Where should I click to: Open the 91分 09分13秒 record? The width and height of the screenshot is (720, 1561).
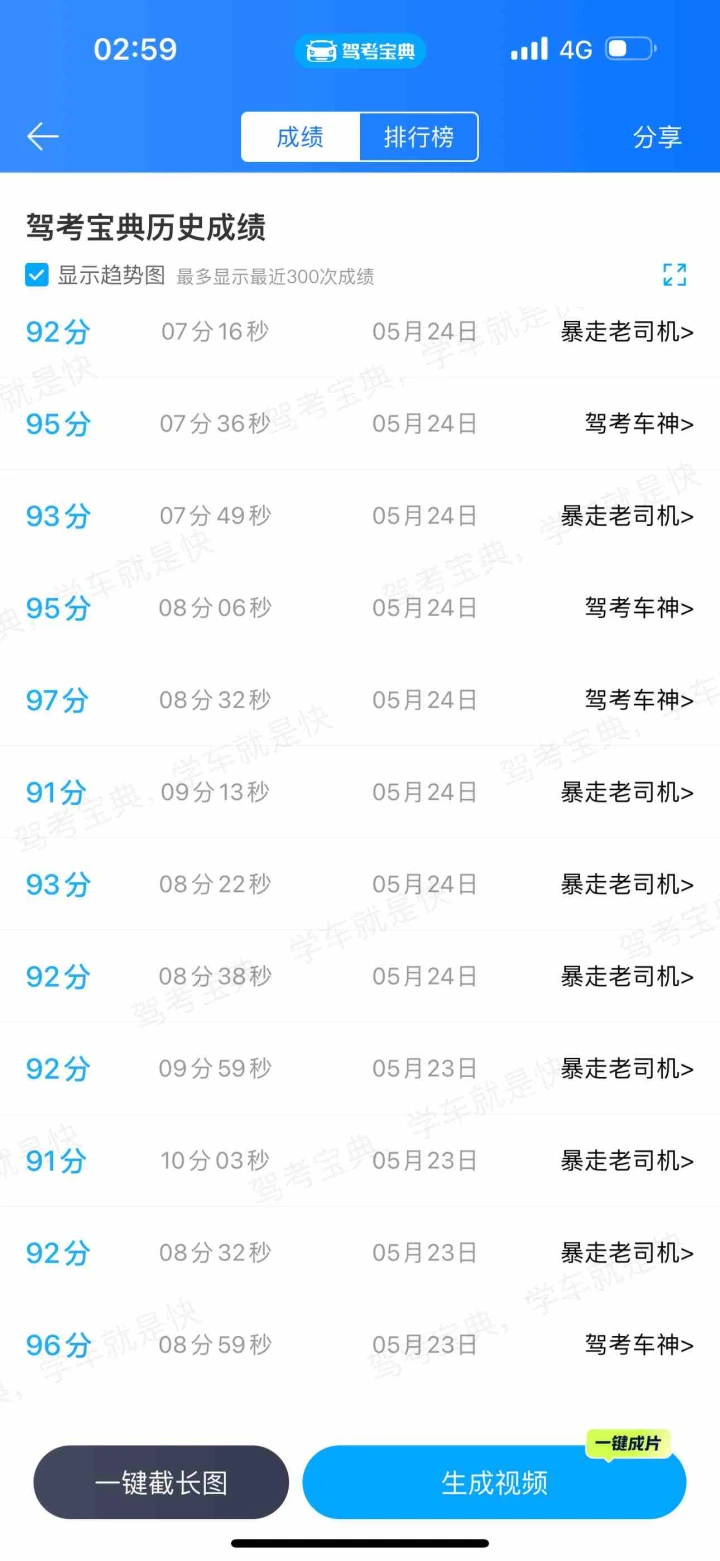tap(360, 792)
